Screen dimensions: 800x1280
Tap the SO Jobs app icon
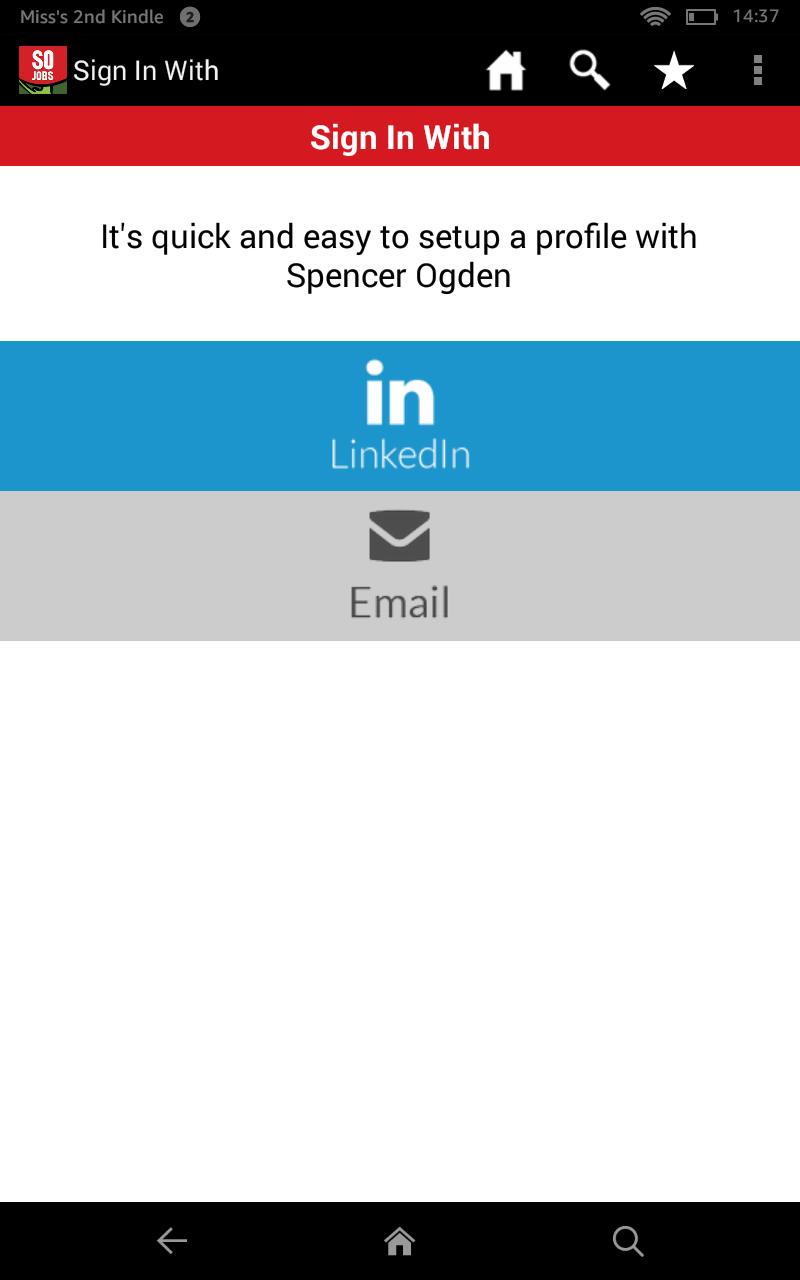tap(43, 71)
